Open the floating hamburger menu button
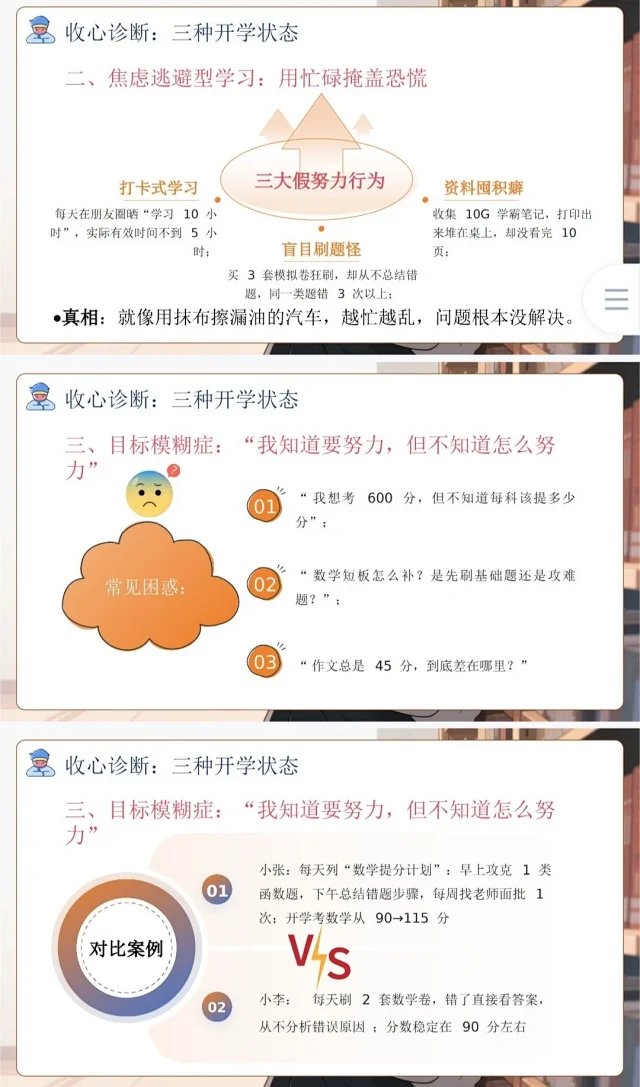Screen dimensions: 640x1087 point(616,299)
